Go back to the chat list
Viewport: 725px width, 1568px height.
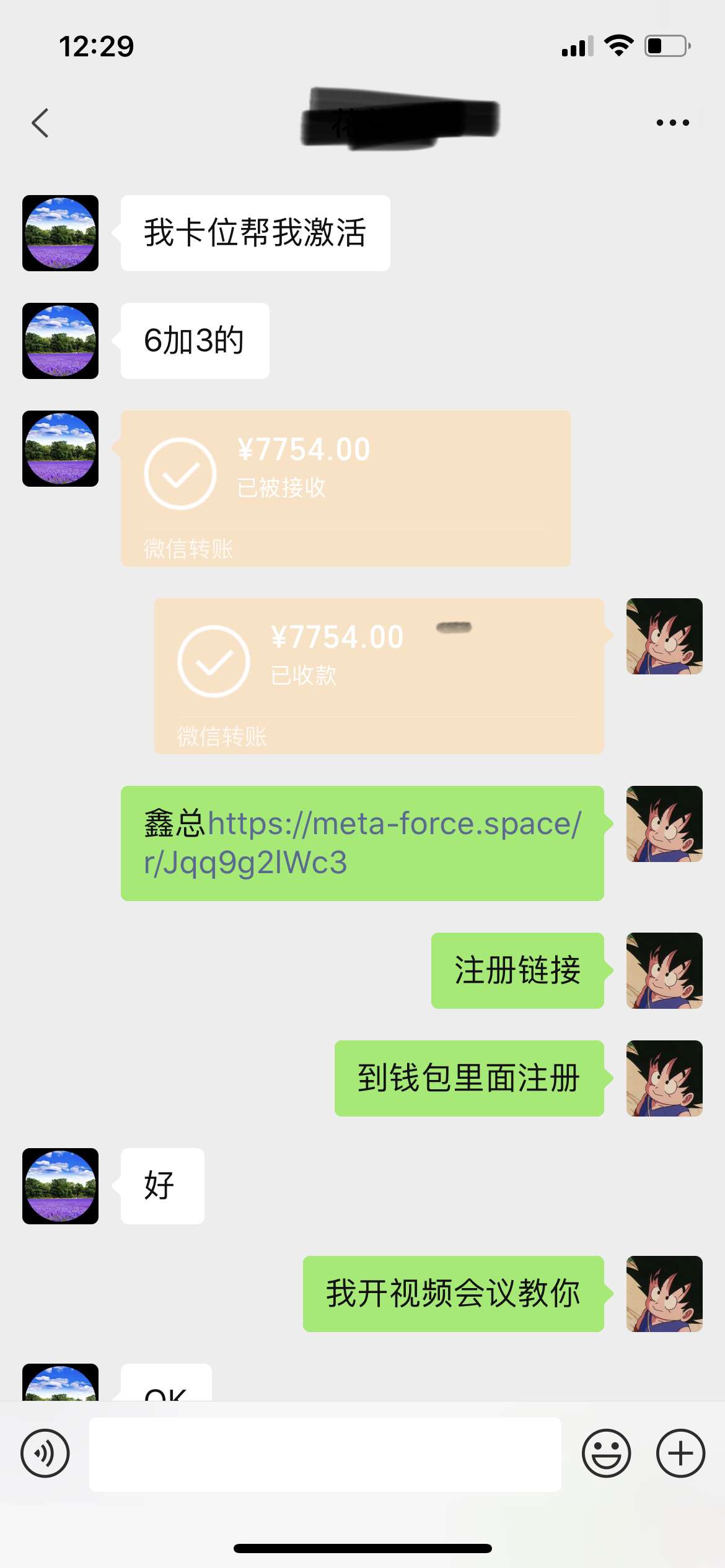coord(40,123)
